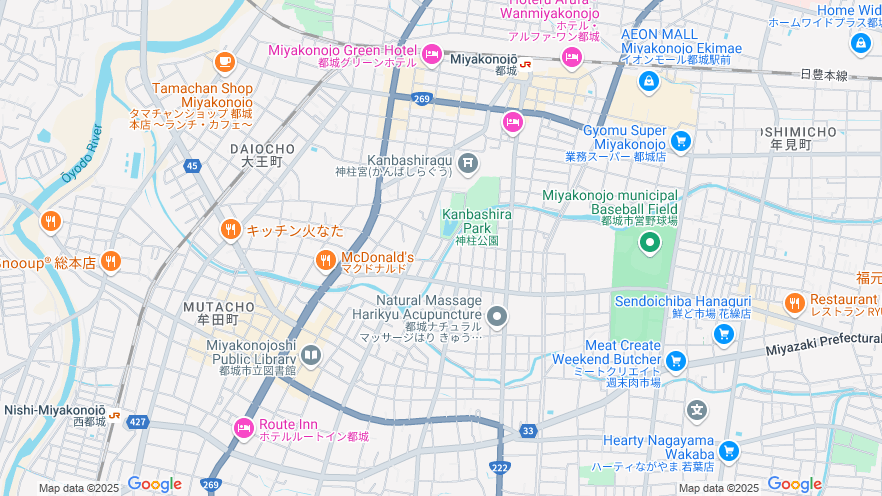Tap Hearty Nagayama Wakaba store pin
This screenshot has height=496, width=882.
728,451
